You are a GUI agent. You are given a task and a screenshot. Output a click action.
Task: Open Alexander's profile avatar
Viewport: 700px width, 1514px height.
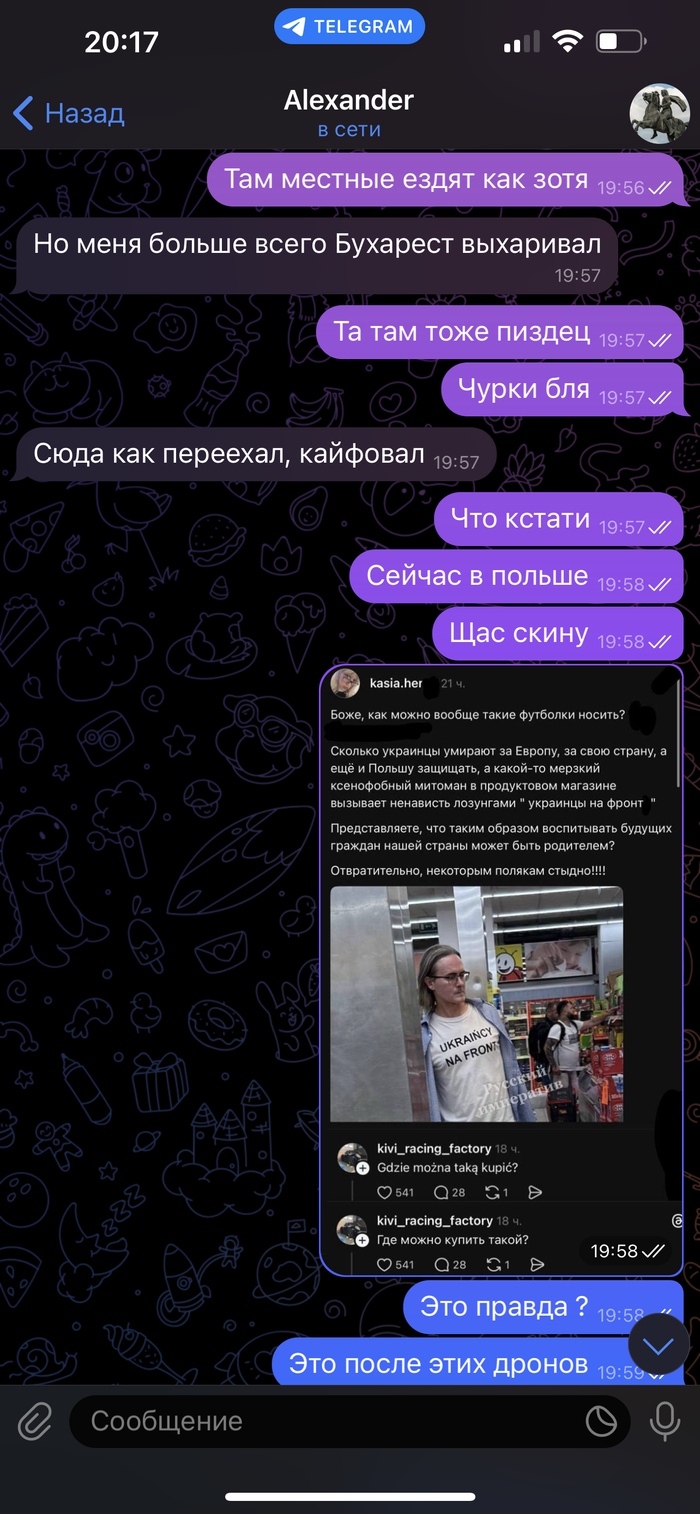click(659, 113)
